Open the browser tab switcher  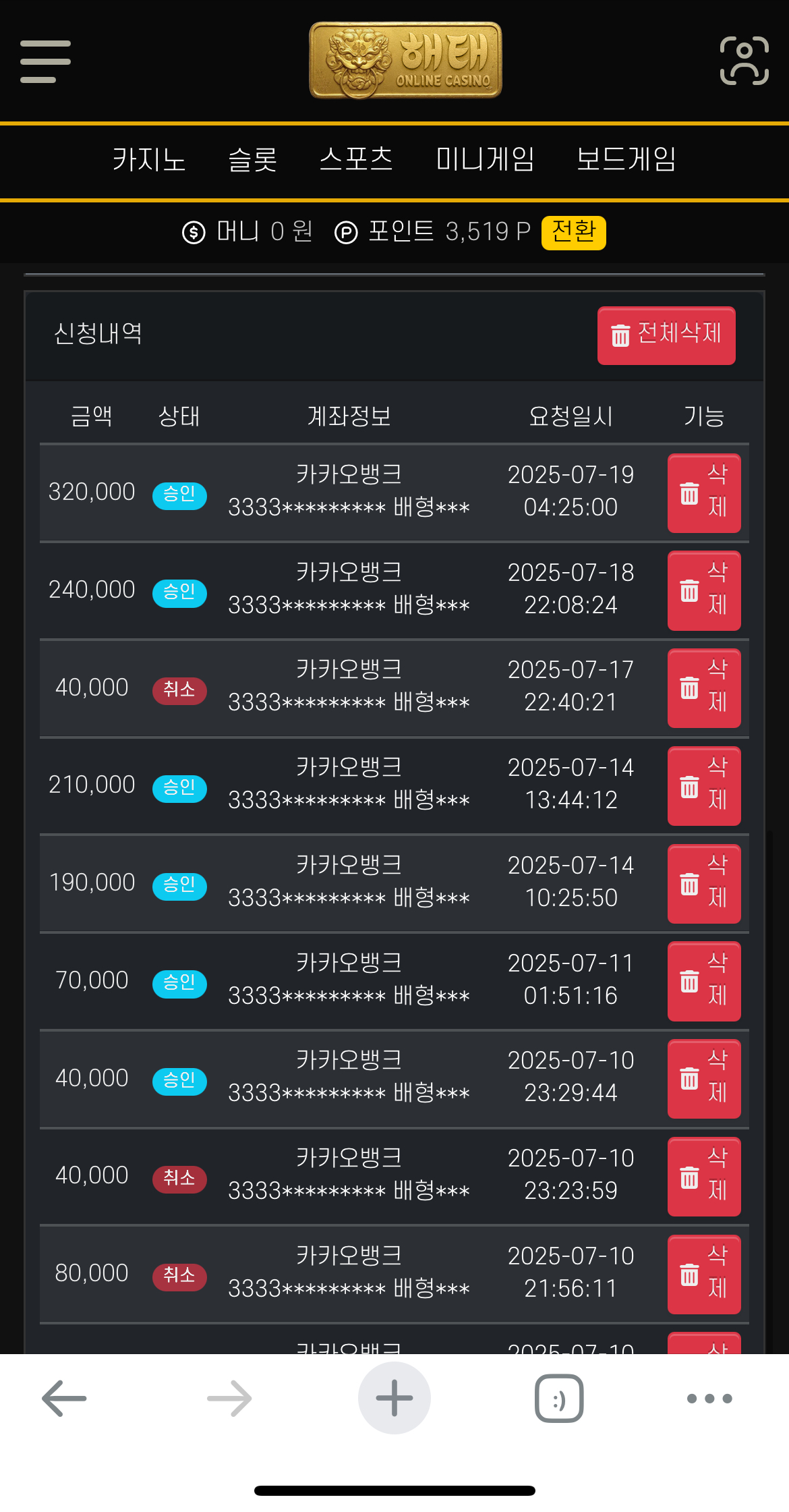pyautogui.click(x=559, y=1399)
